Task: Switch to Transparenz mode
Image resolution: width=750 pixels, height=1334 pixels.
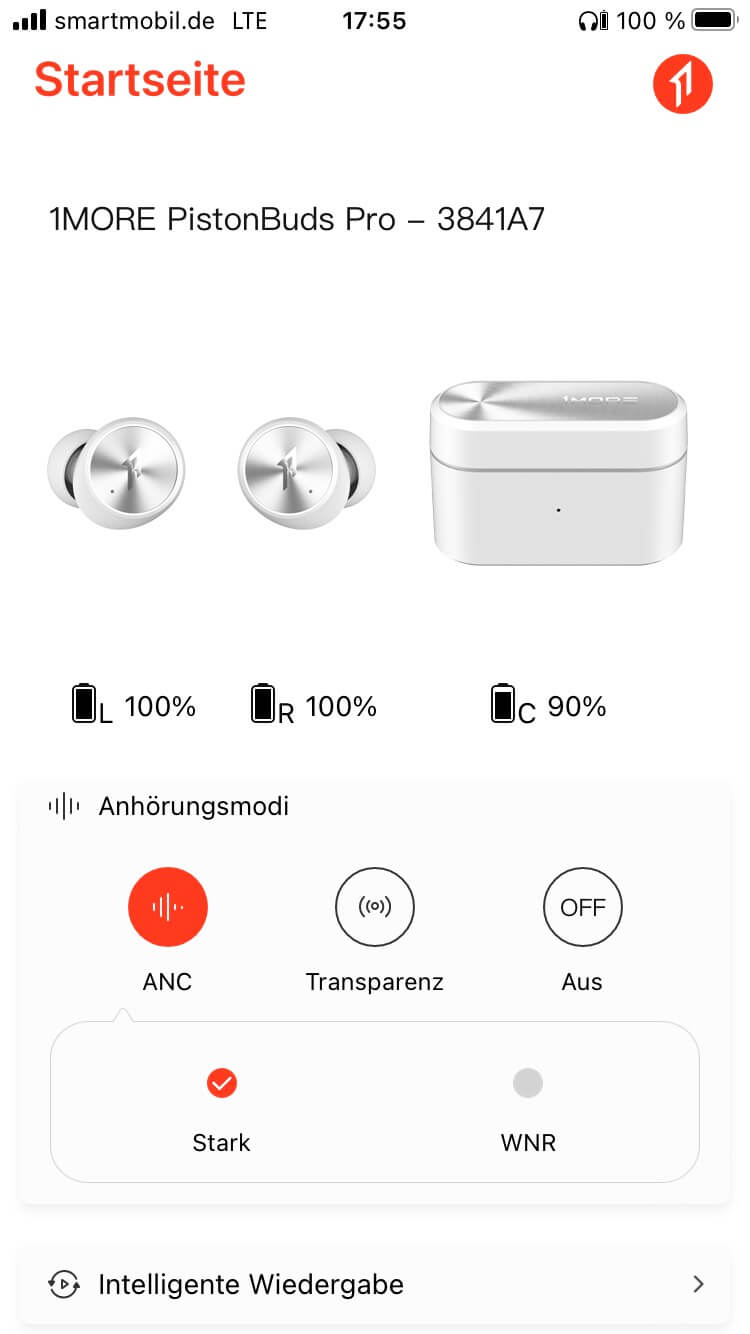Action: coord(374,907)
